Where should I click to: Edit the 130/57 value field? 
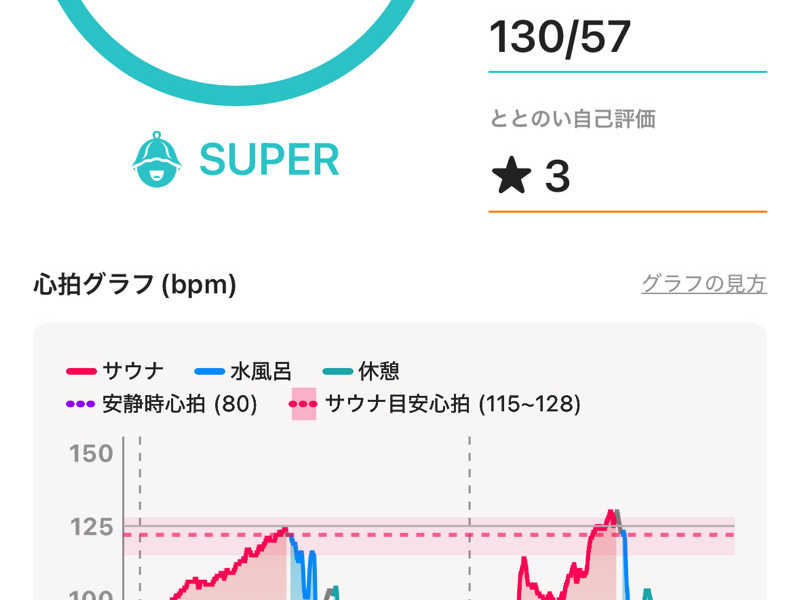(627, 38)
